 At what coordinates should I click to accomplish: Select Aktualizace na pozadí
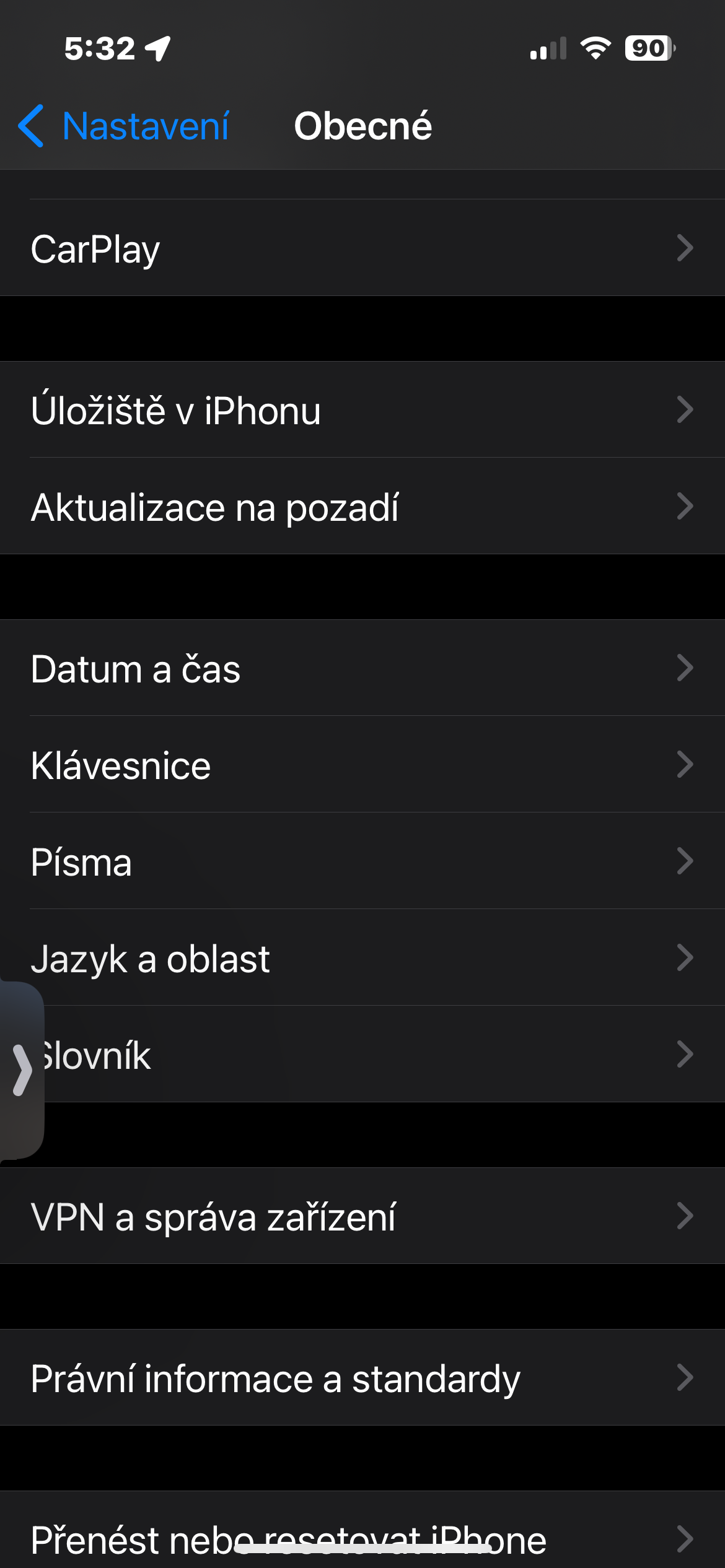362,507
